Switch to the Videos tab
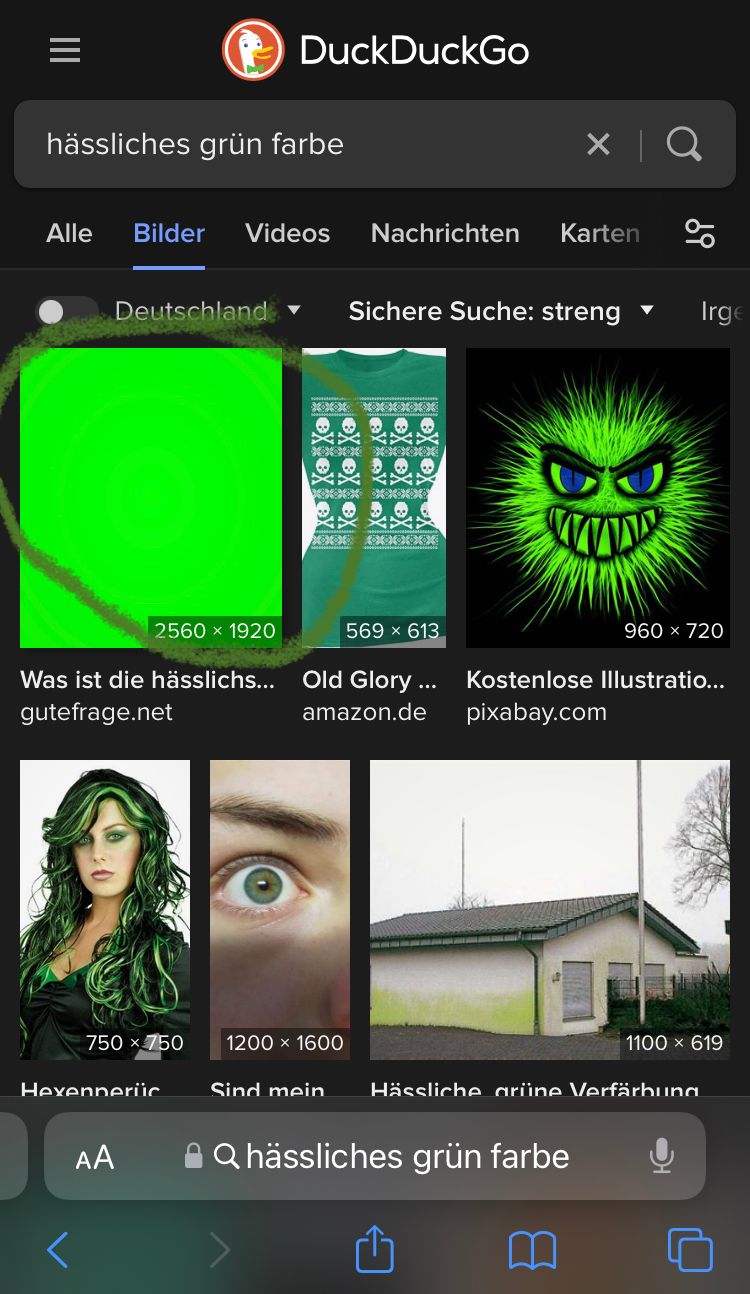This screenshot has width=750, height=1294. point(287,233)
